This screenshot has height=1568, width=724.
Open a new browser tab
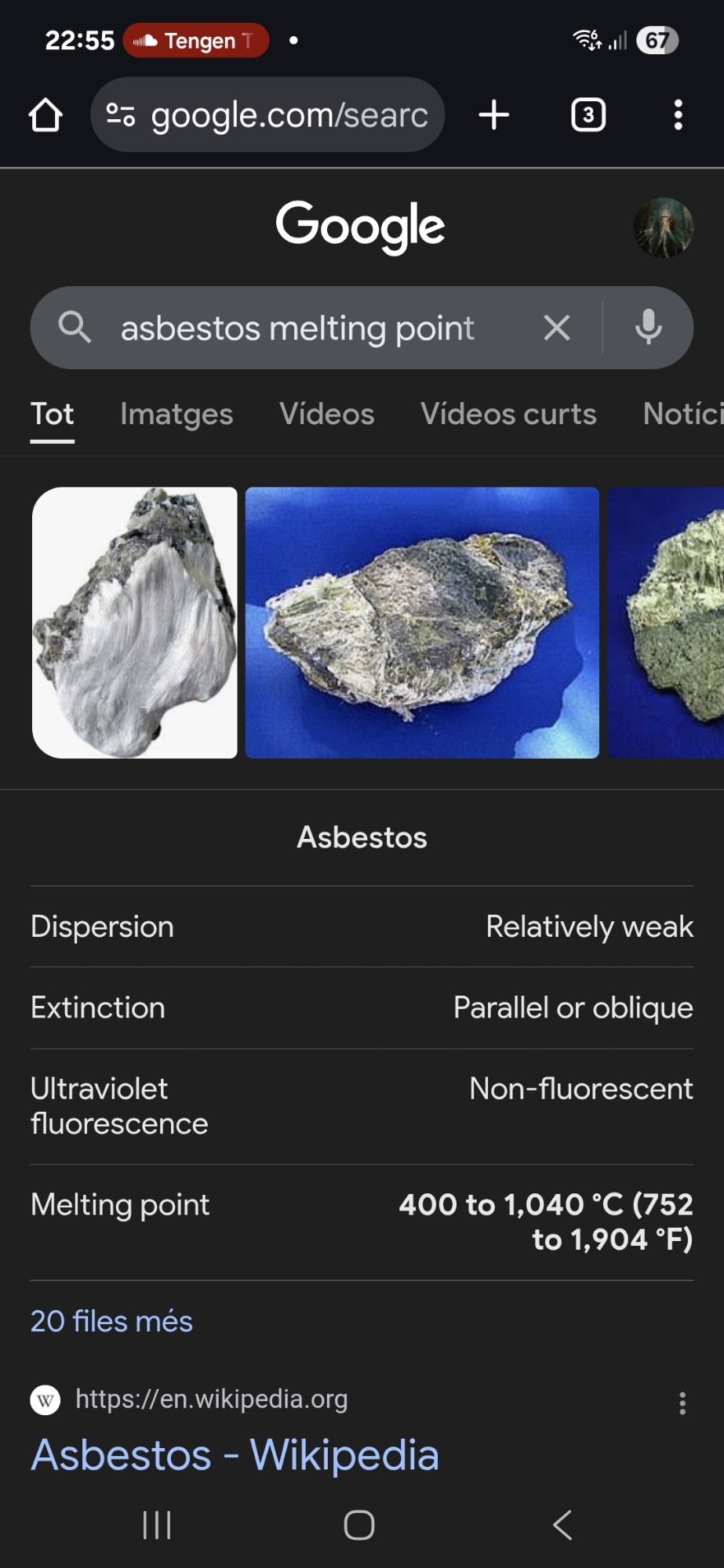(x=494, y=115)
